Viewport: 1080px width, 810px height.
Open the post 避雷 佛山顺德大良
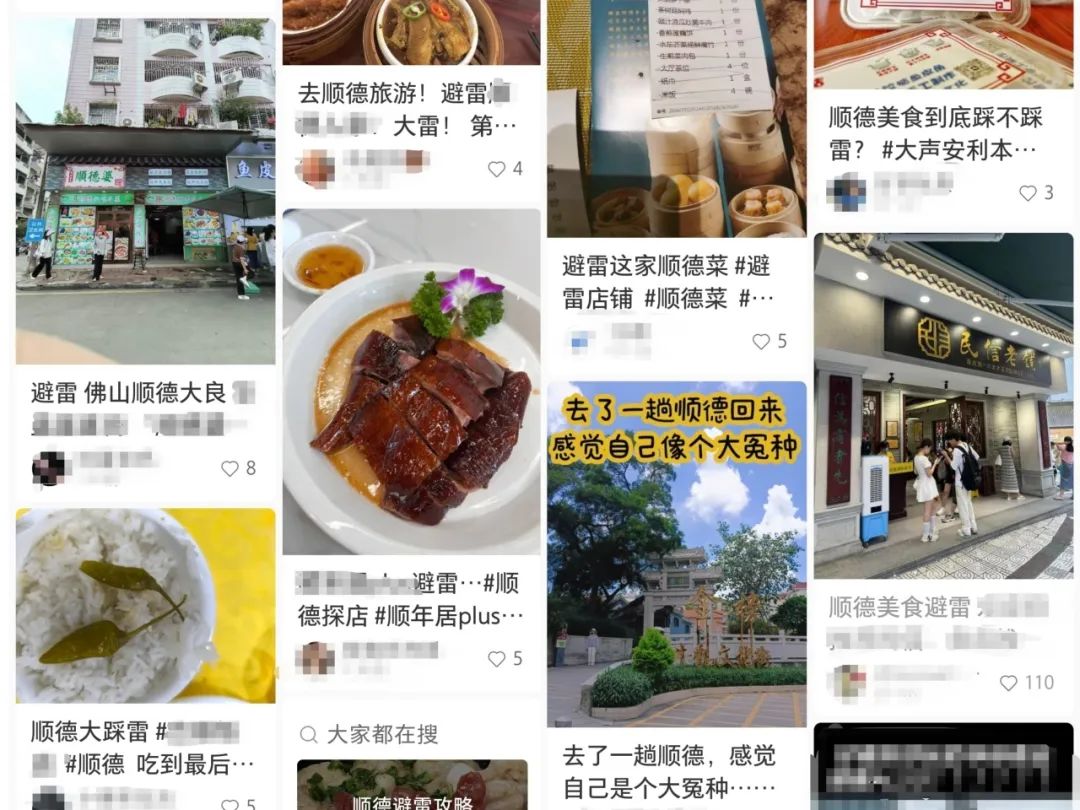coord(145,190)
